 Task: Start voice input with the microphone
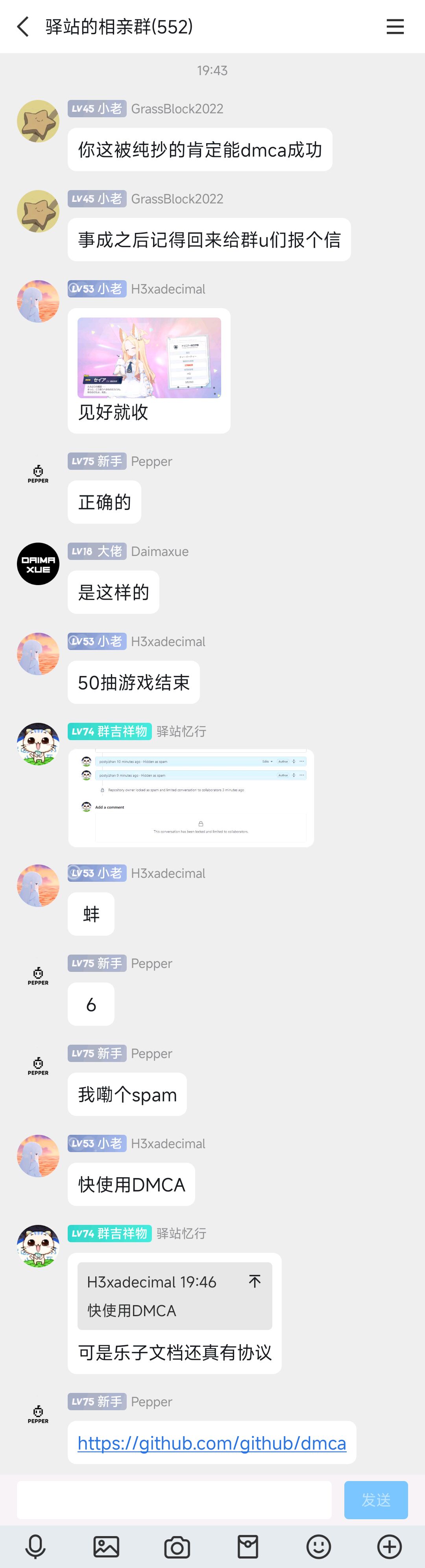pyautogui.click(x=35, y=1546)
